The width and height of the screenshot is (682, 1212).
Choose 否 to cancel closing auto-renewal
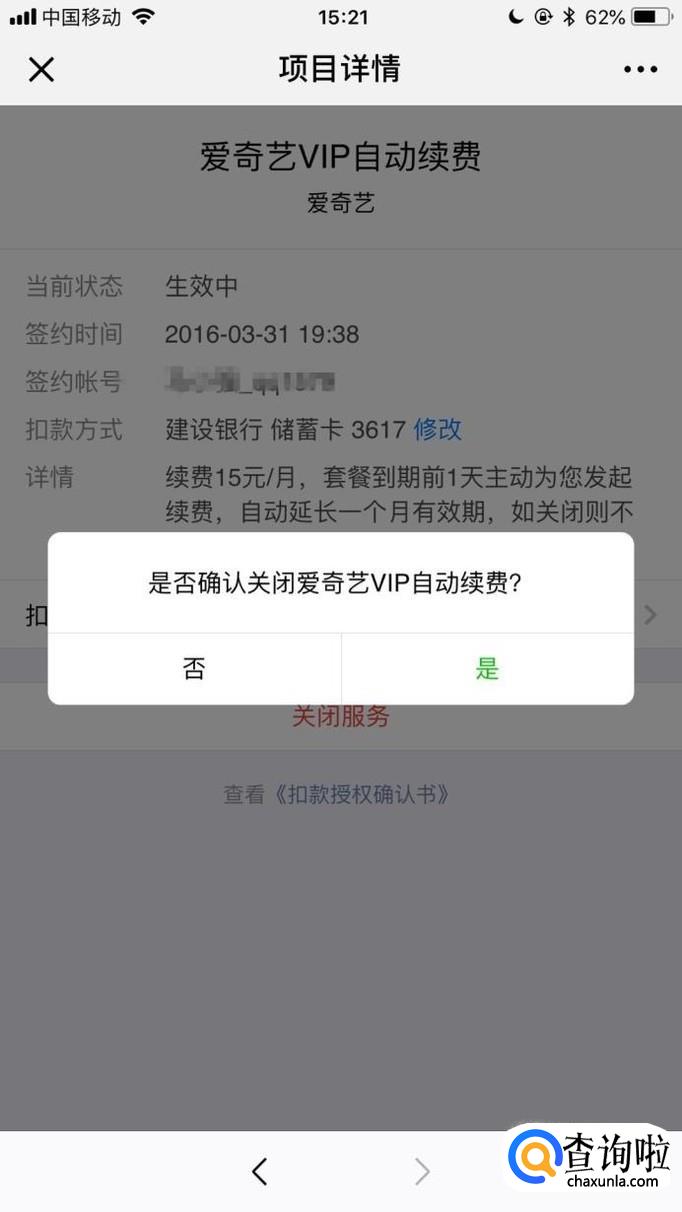[x=194, y=668]
